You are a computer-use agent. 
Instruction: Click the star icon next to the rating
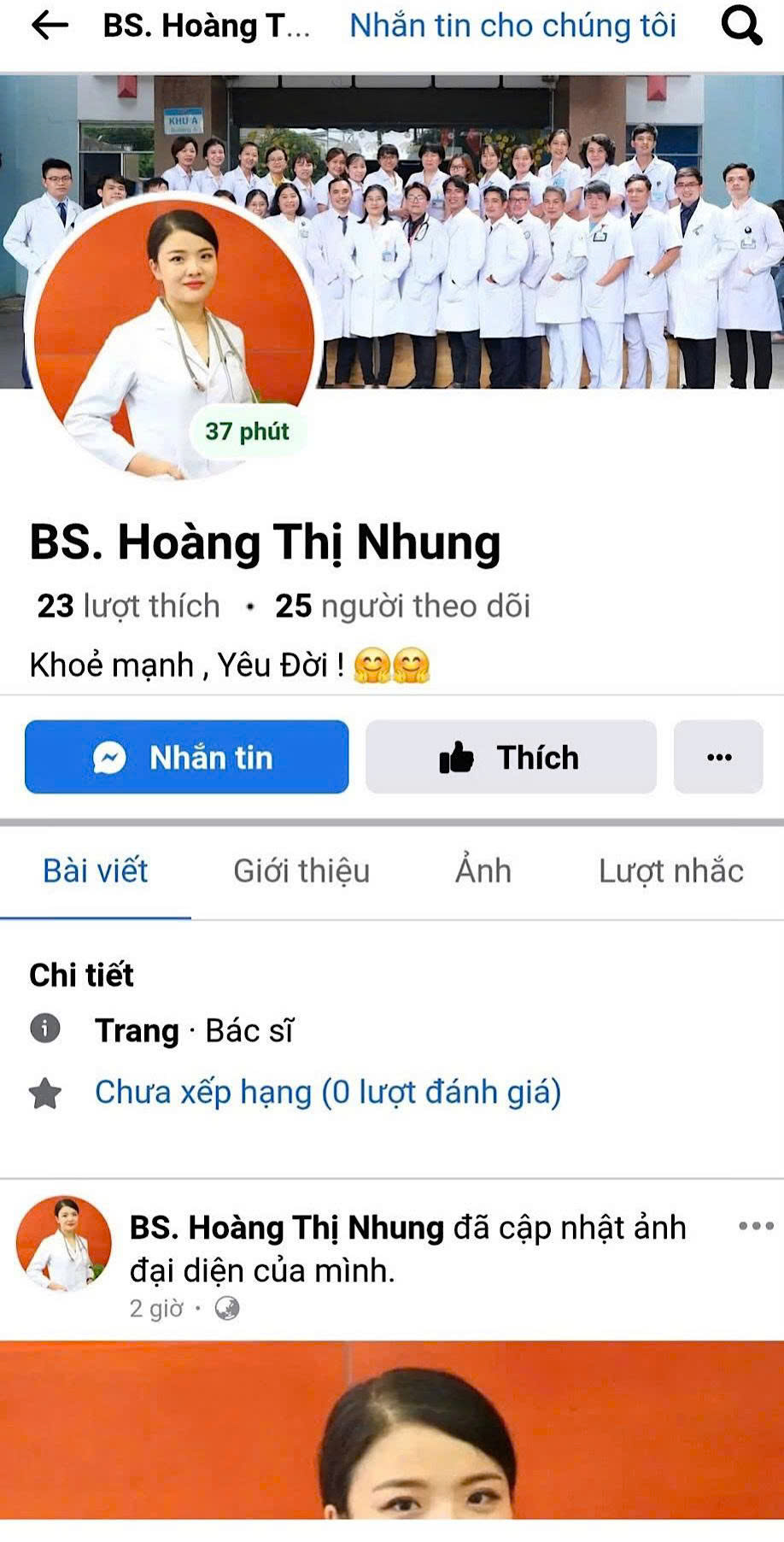pos(45,1091)
